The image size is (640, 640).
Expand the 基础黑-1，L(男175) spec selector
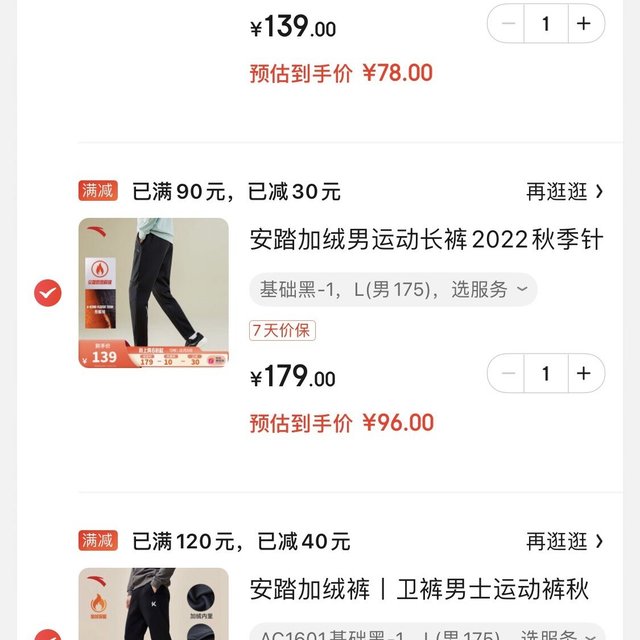(393, 290)
